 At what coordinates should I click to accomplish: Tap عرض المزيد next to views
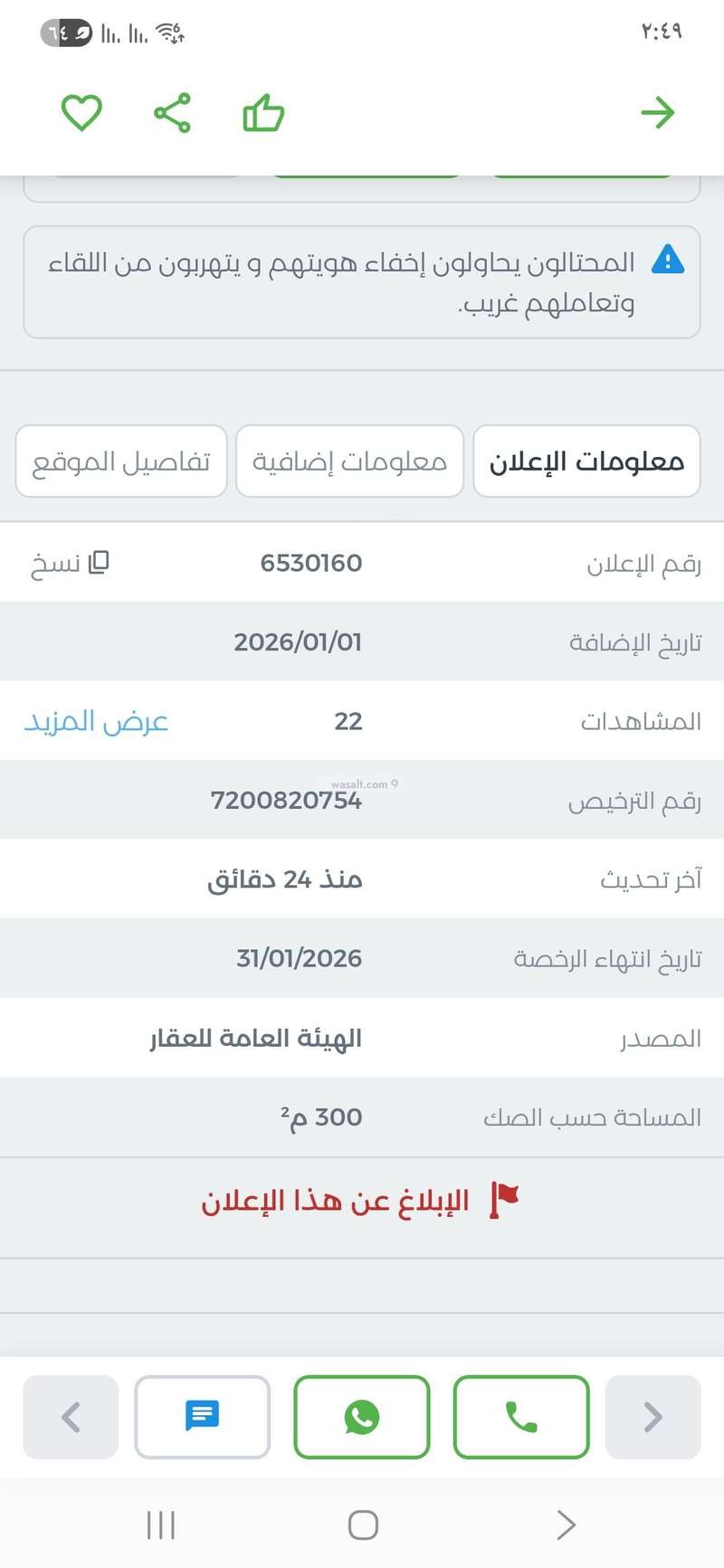pyautogui.click(x=96, y=721)
